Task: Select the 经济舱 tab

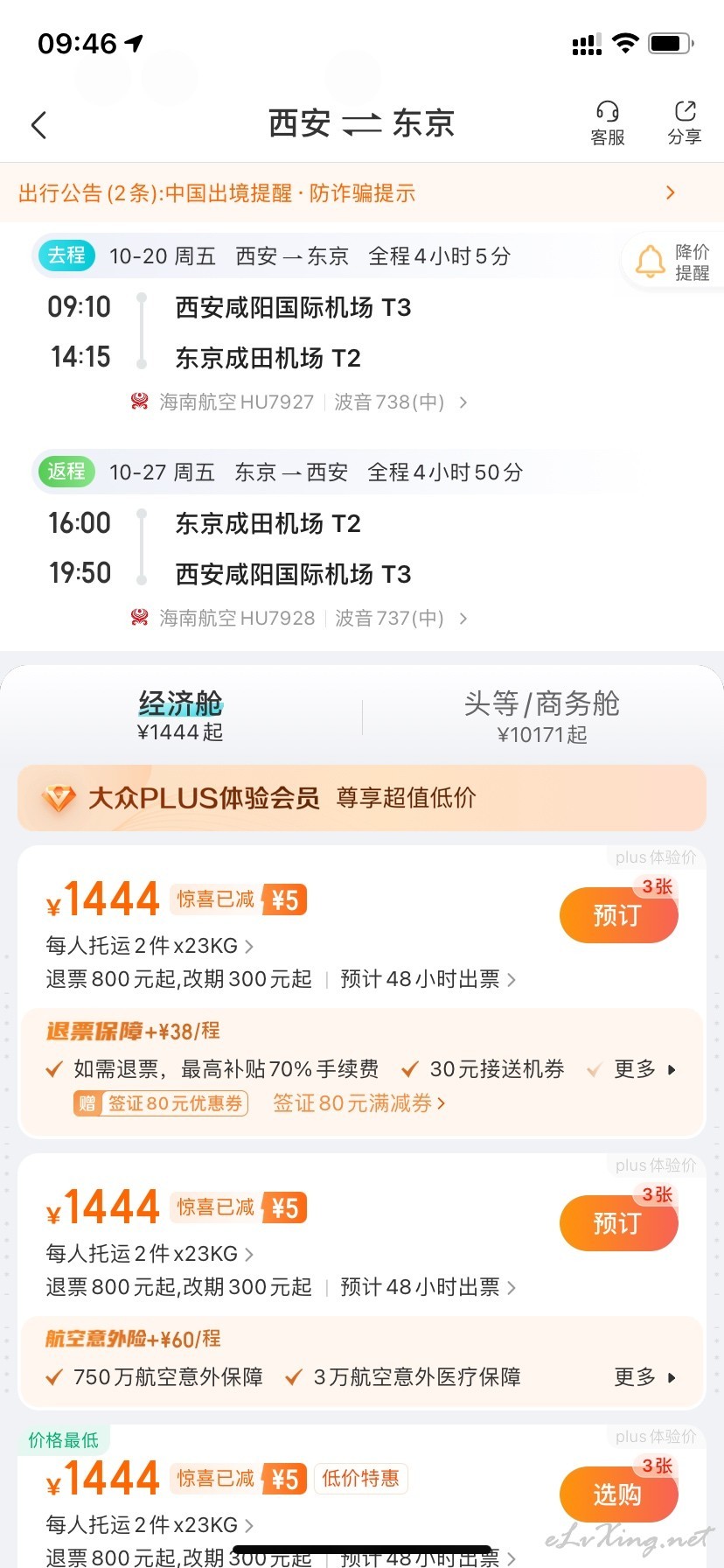Action: [180, 716]
